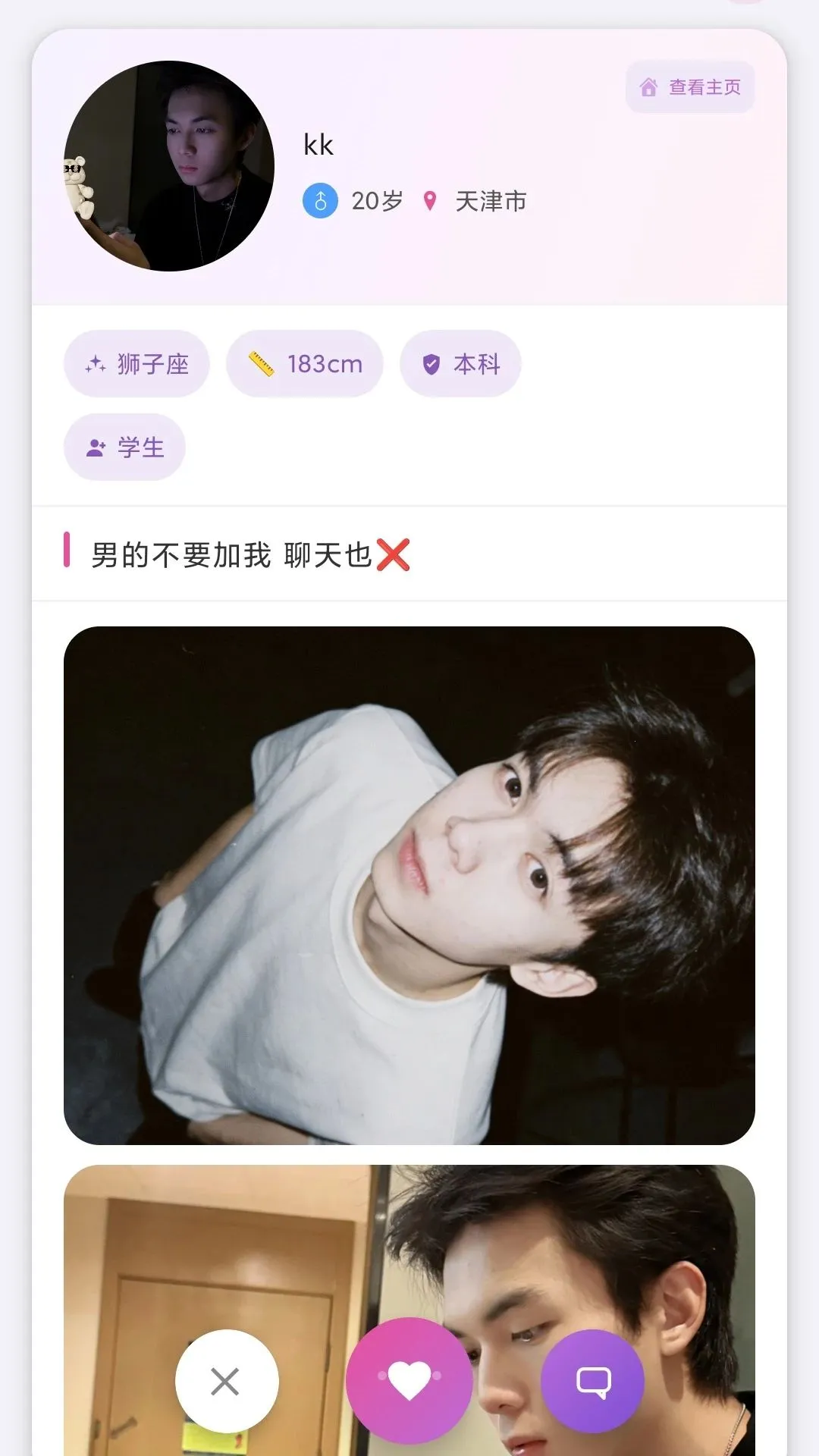Start a chat via the message bubble button

pyautogui.click(x=593, y=1381)
